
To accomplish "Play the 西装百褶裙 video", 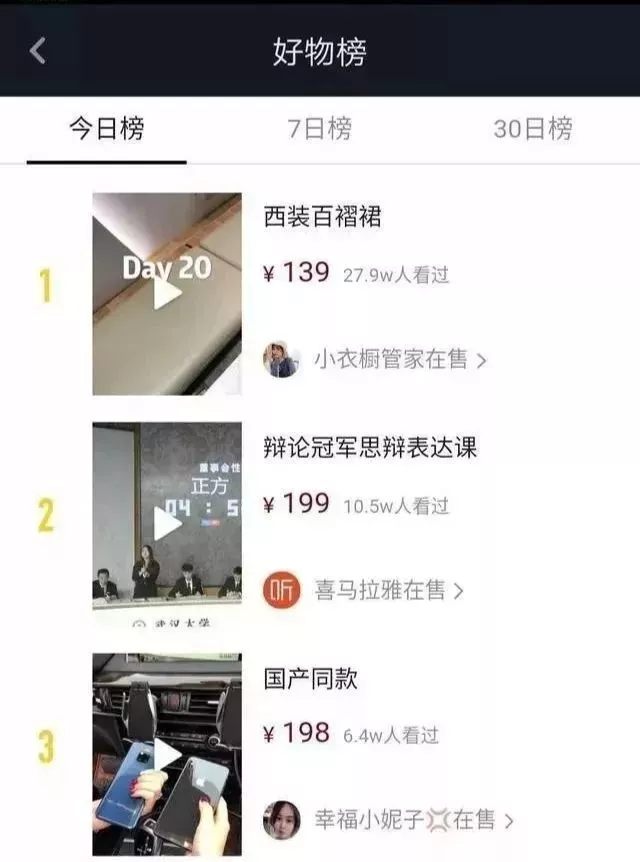I will point(167,293).
